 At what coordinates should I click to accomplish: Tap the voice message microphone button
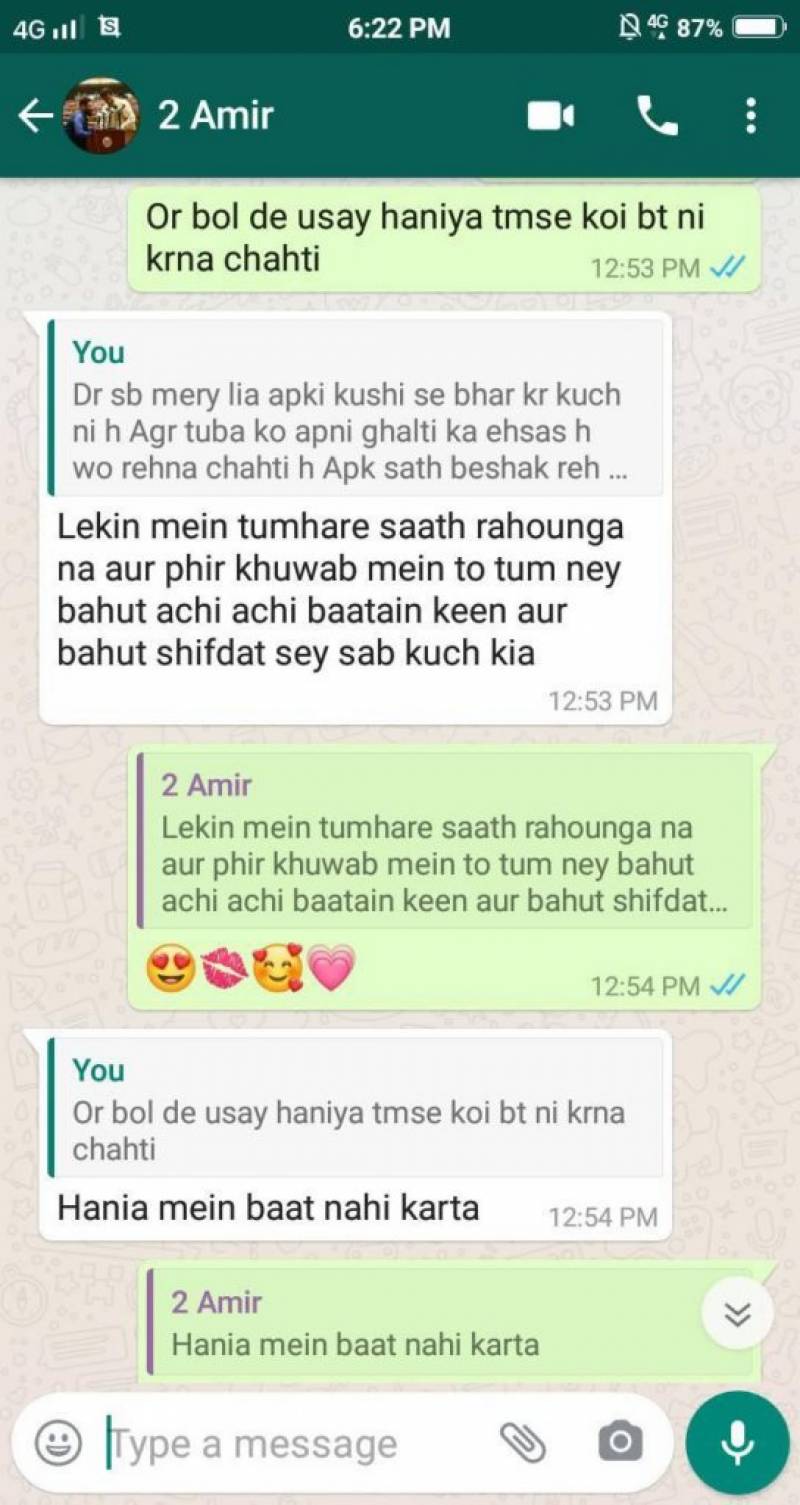tap(738, 1442)
